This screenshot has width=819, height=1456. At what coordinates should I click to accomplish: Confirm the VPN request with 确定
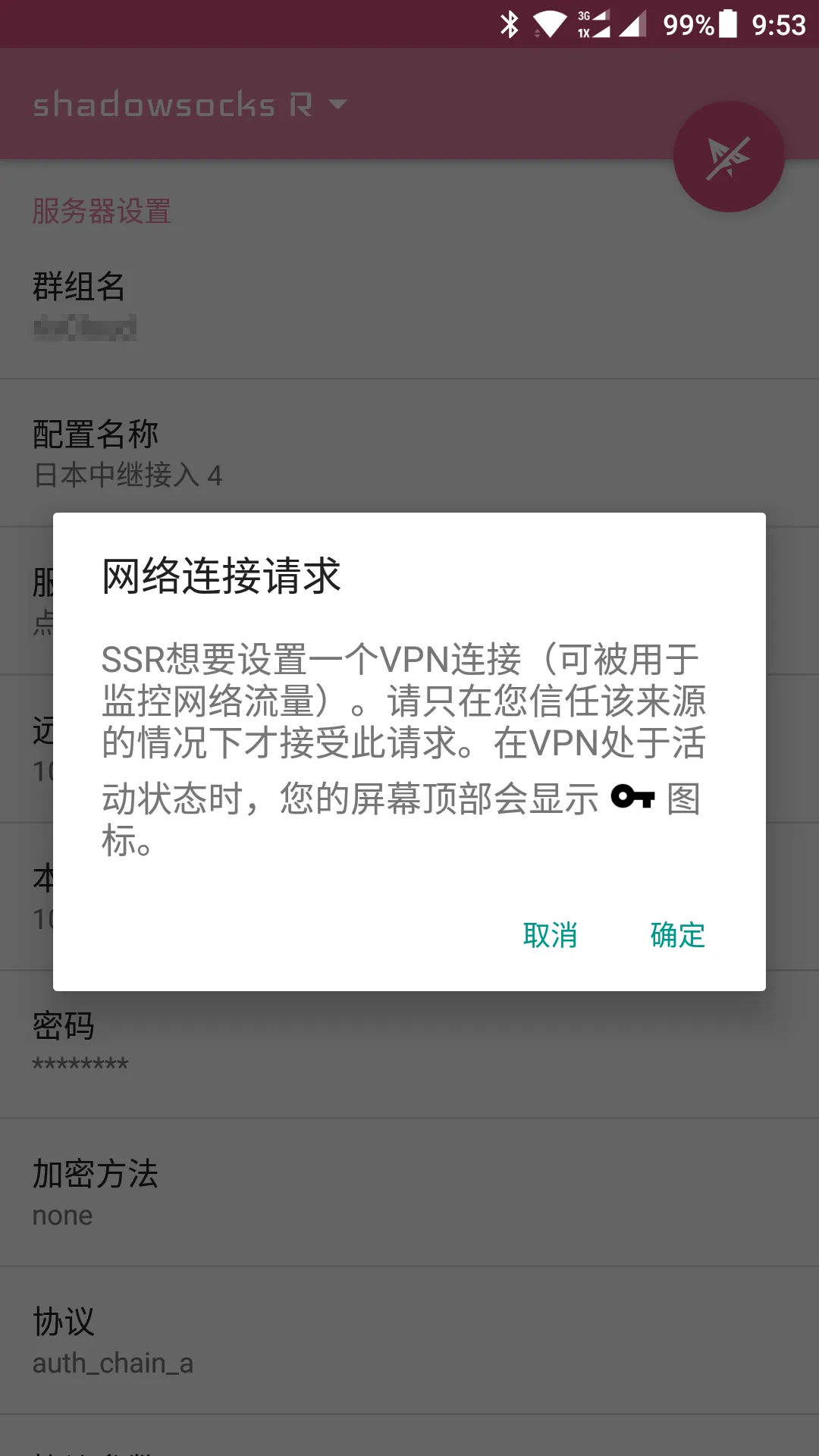(x=677, y=935)
